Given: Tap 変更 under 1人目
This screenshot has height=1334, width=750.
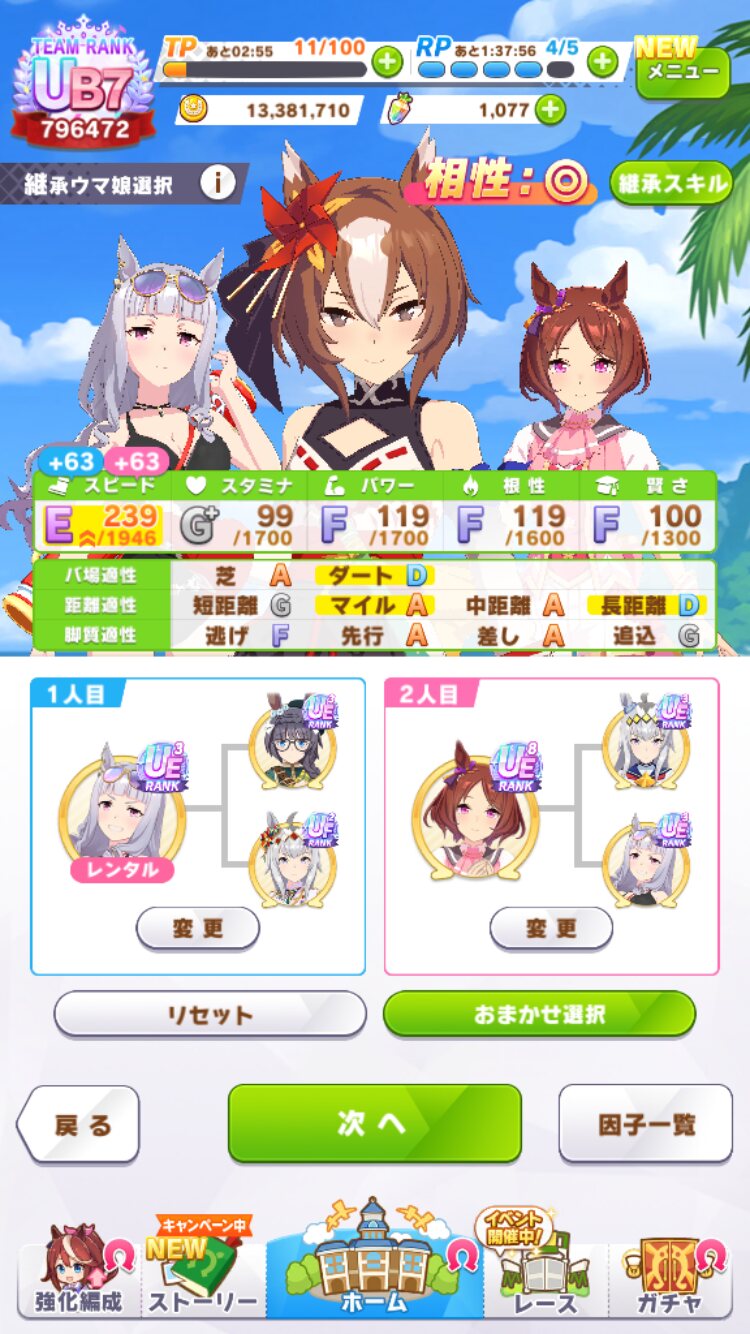Looking at the screenshot, I should [198, 929].
